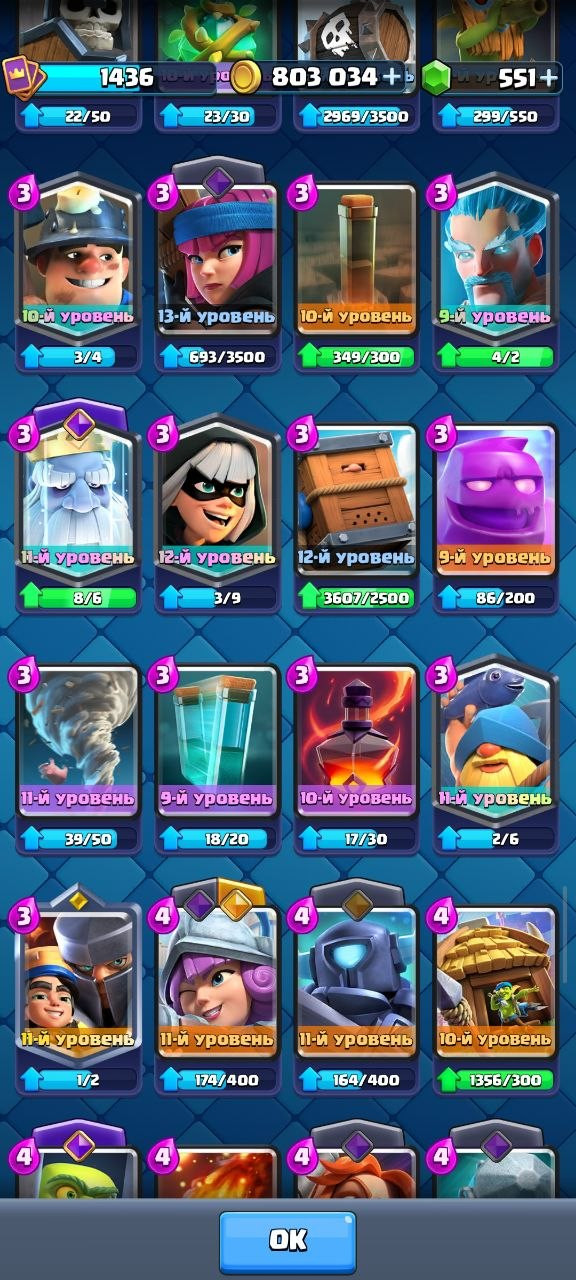Viewport: 576px width, 1280px height.
Task: Tap the OK button
Action: [x=288, y=1241]
